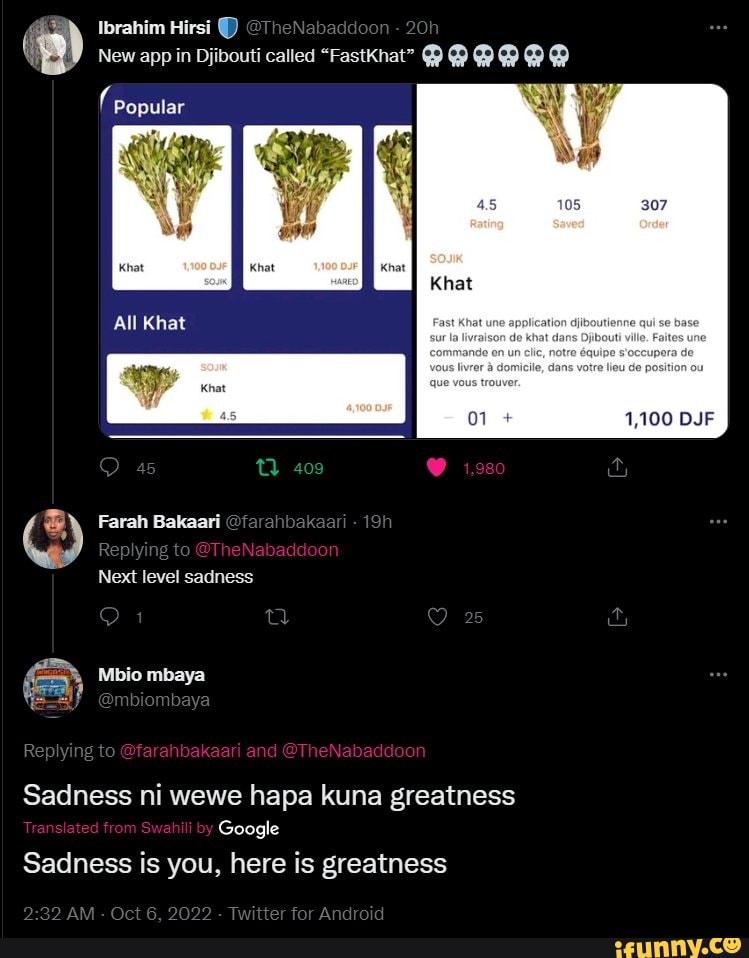Like Farah Bakaari's reply
The image size is (749, 958).
(437, 617)
